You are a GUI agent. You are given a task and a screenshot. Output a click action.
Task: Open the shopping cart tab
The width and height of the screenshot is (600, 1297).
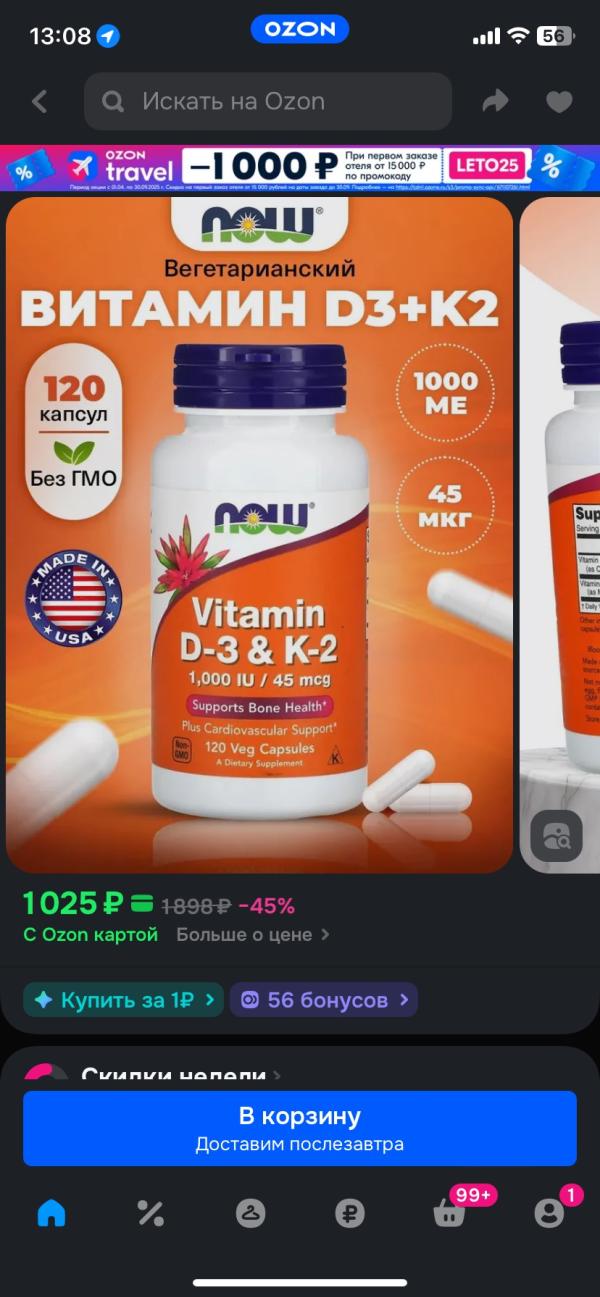(449, 1213)
